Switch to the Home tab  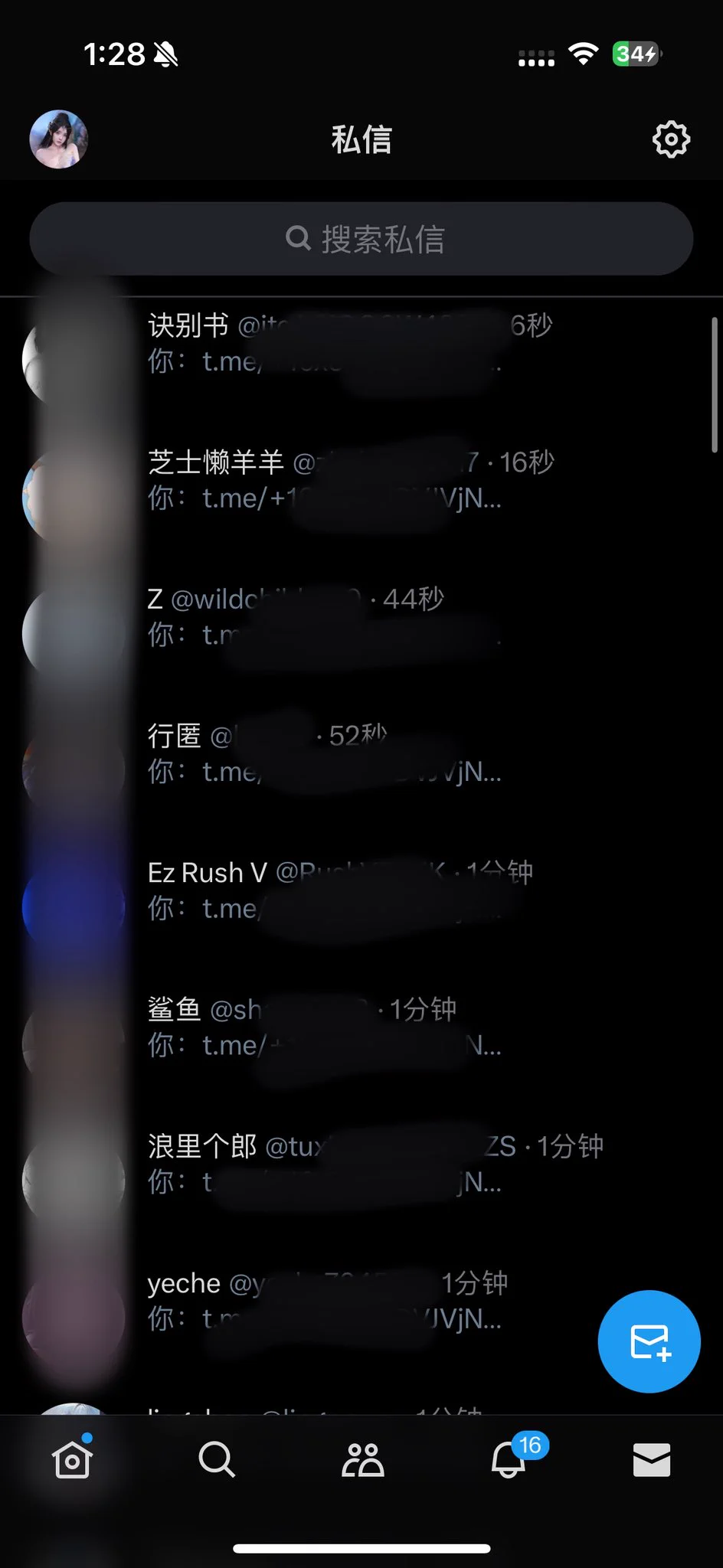73,1459
